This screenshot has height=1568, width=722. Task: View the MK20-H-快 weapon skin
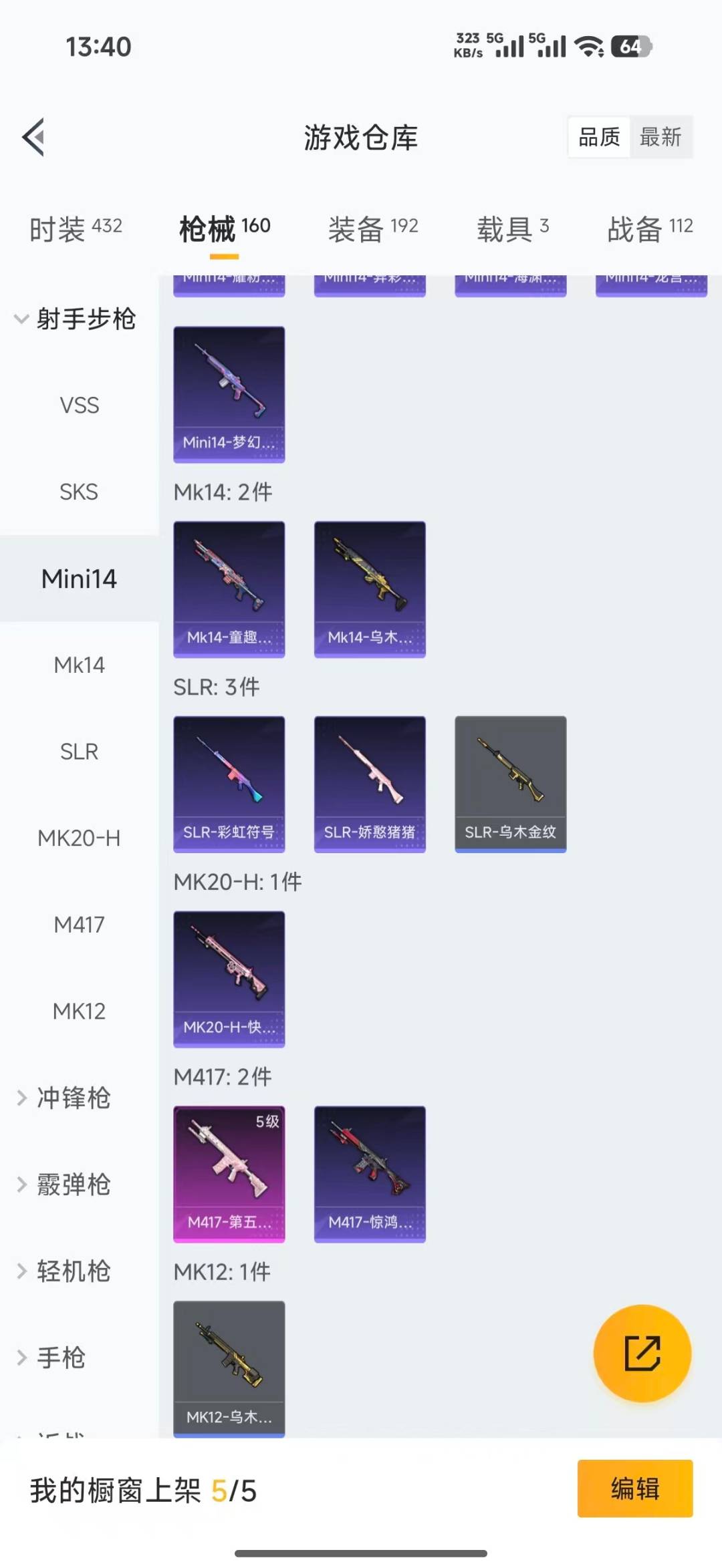229,979
